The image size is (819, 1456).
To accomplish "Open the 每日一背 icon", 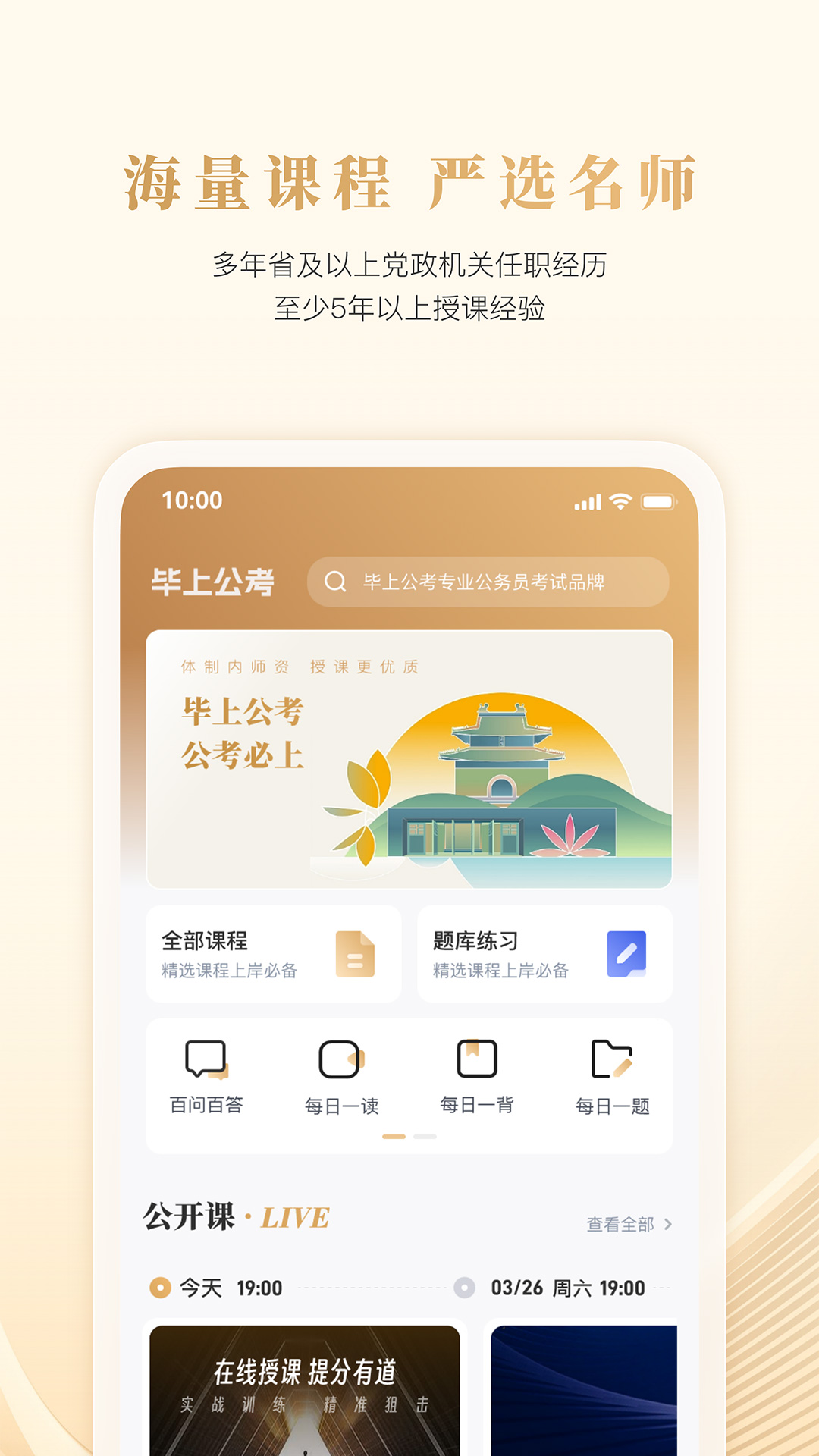I will point(477,1059).
